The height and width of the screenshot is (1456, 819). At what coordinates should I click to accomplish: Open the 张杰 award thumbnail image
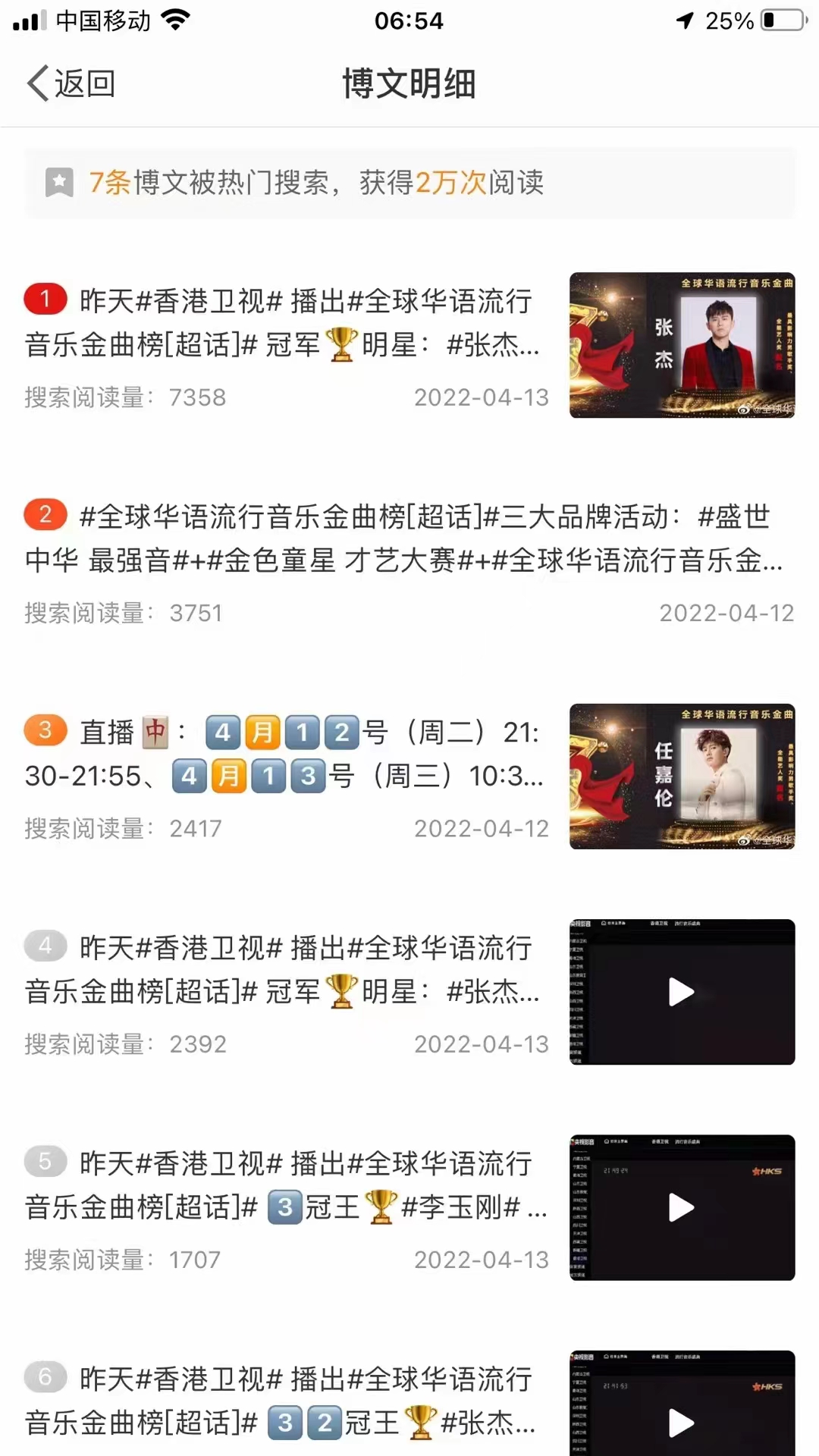(x=682, y=346)
